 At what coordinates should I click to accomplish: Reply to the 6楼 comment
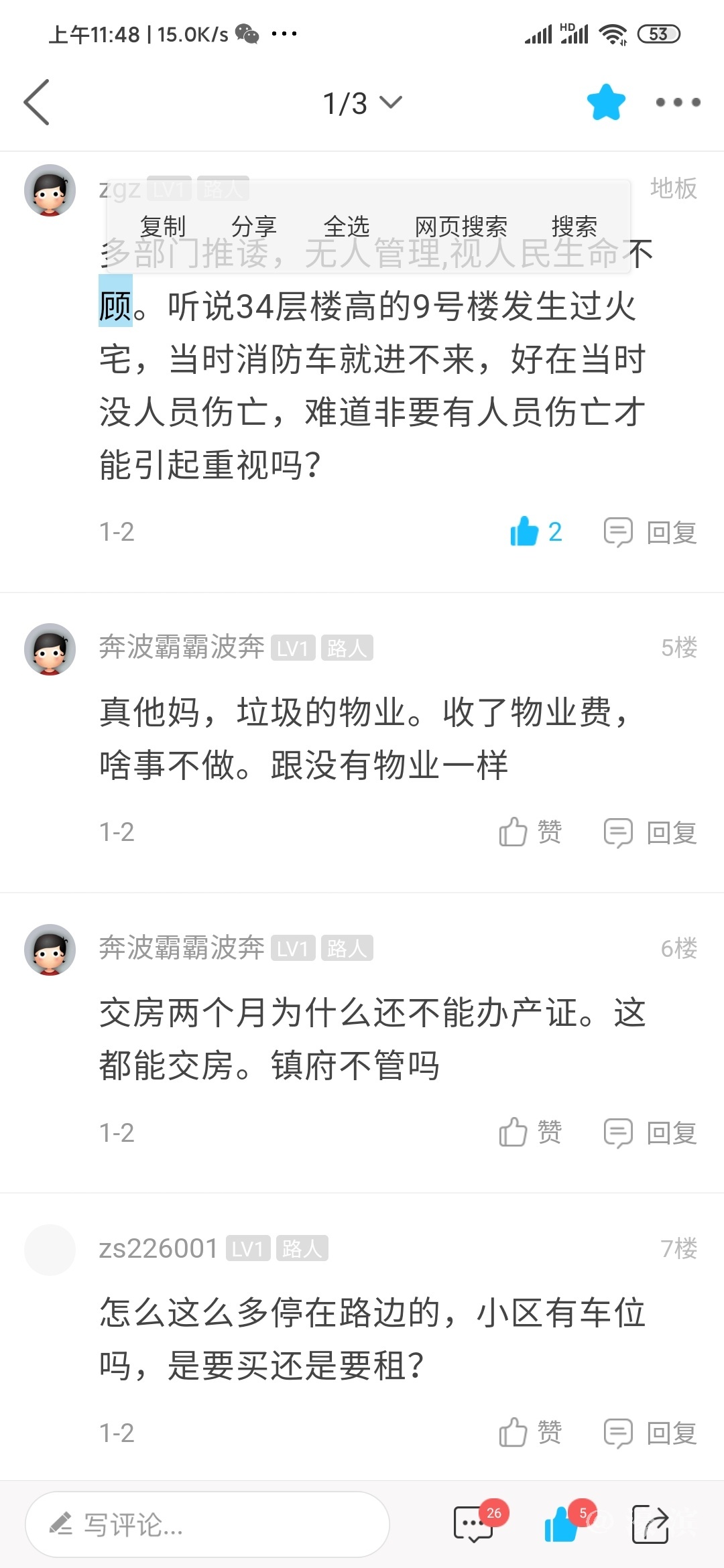650,1133
